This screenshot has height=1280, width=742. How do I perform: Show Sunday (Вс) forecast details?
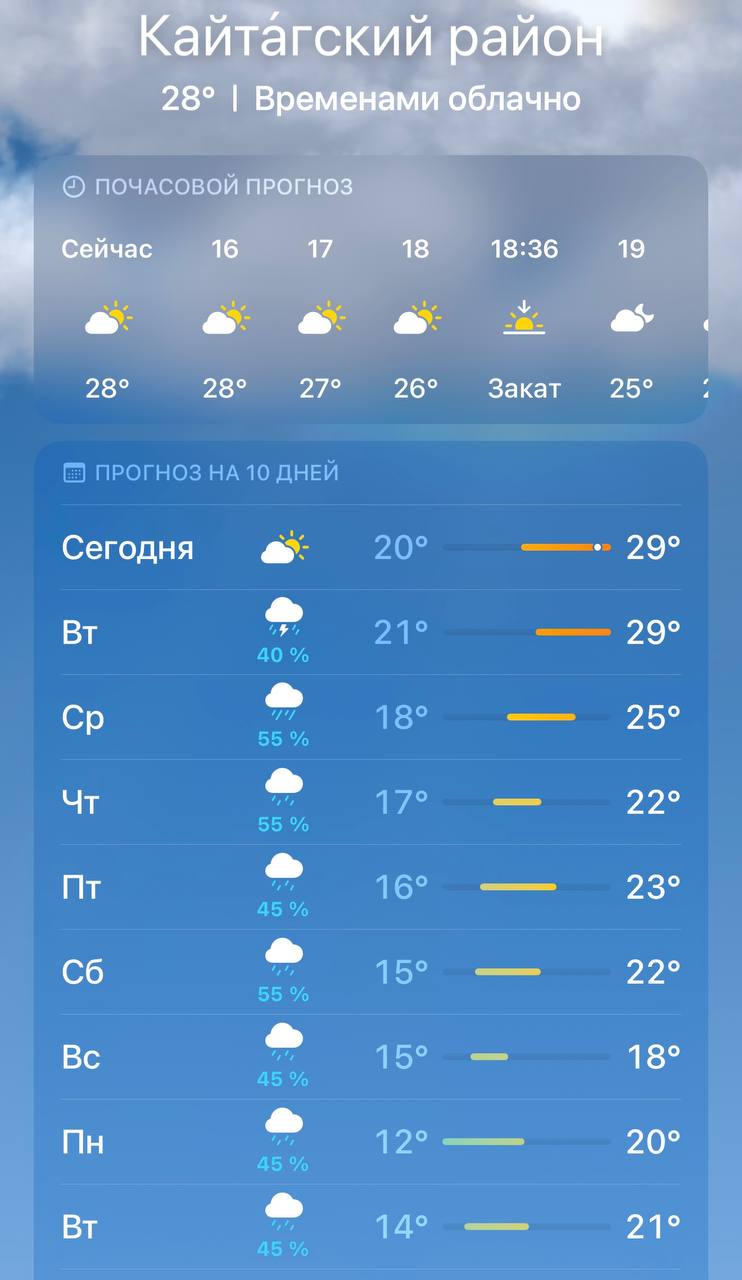point(371,1057)
